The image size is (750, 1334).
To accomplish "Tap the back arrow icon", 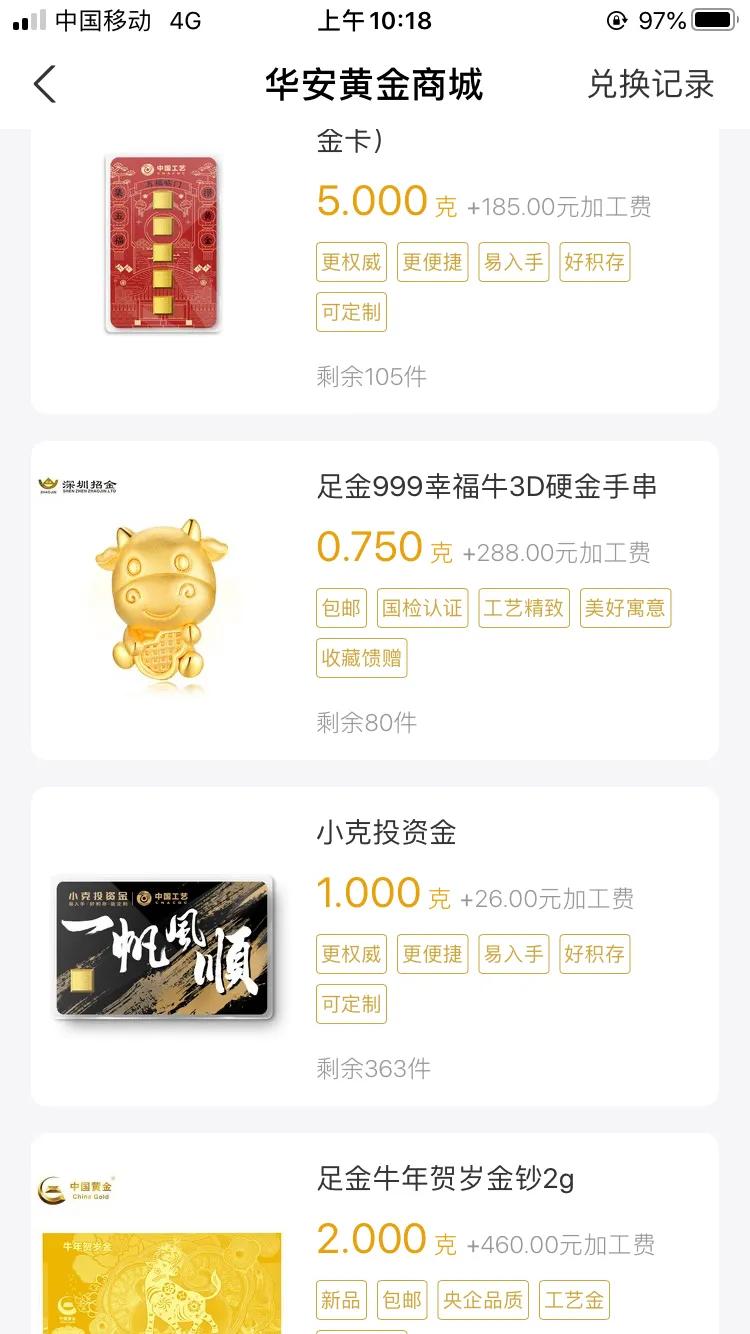I will coord(44,84).
